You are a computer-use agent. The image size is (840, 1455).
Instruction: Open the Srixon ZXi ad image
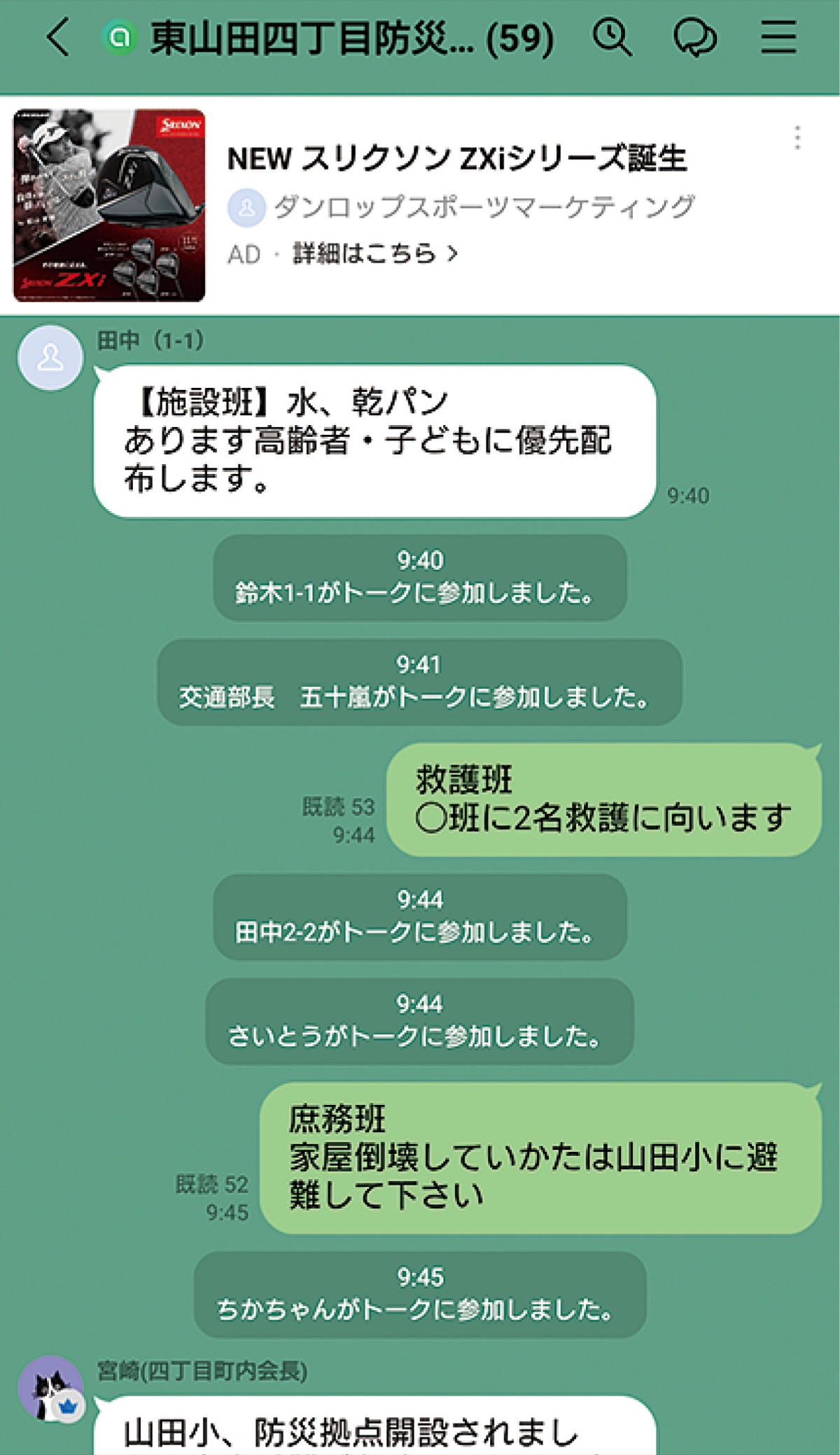(x=109, y=205)
